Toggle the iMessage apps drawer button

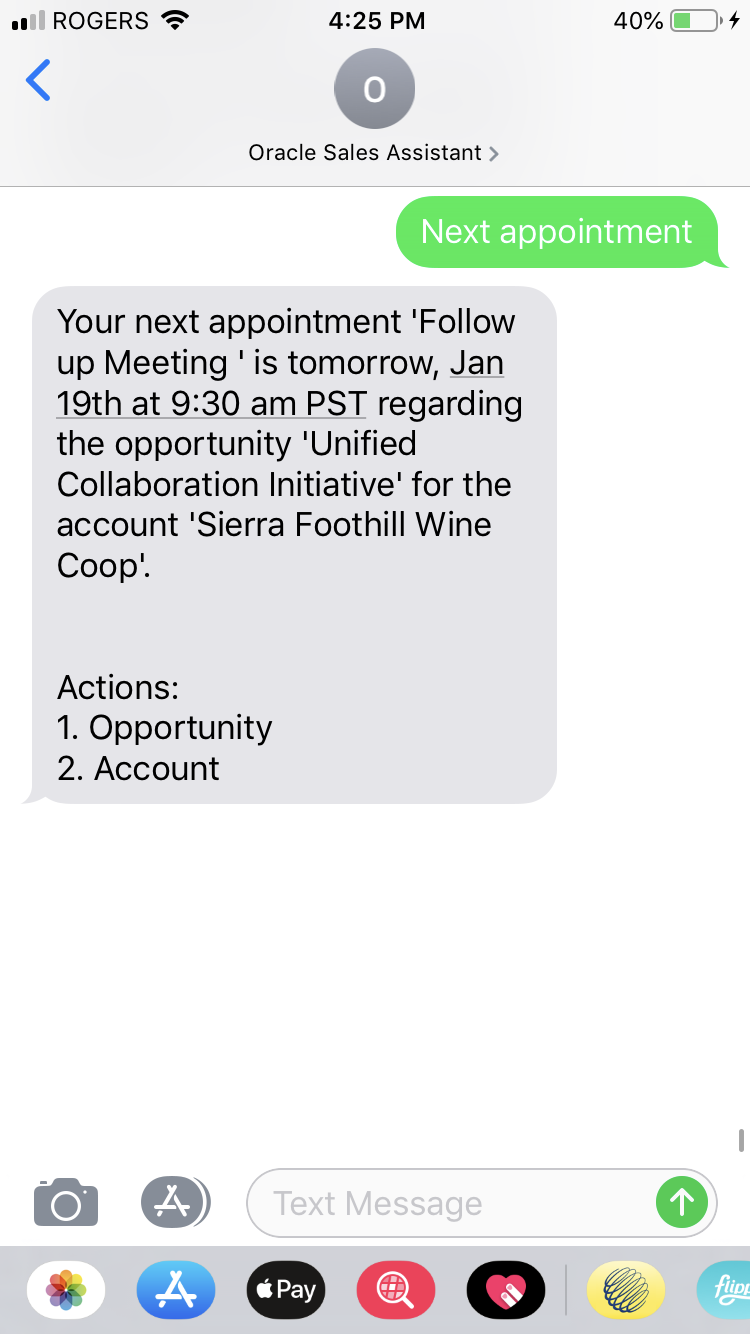pos(175,1202)
